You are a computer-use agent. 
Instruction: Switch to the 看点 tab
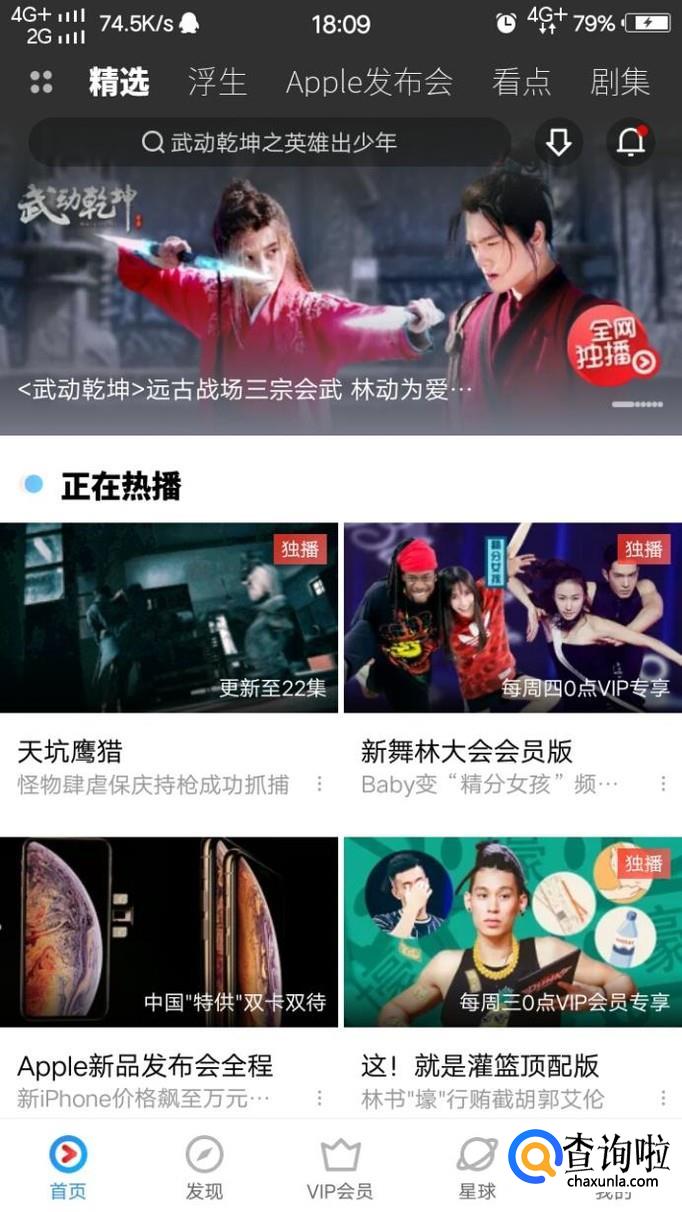pos(521,82)
